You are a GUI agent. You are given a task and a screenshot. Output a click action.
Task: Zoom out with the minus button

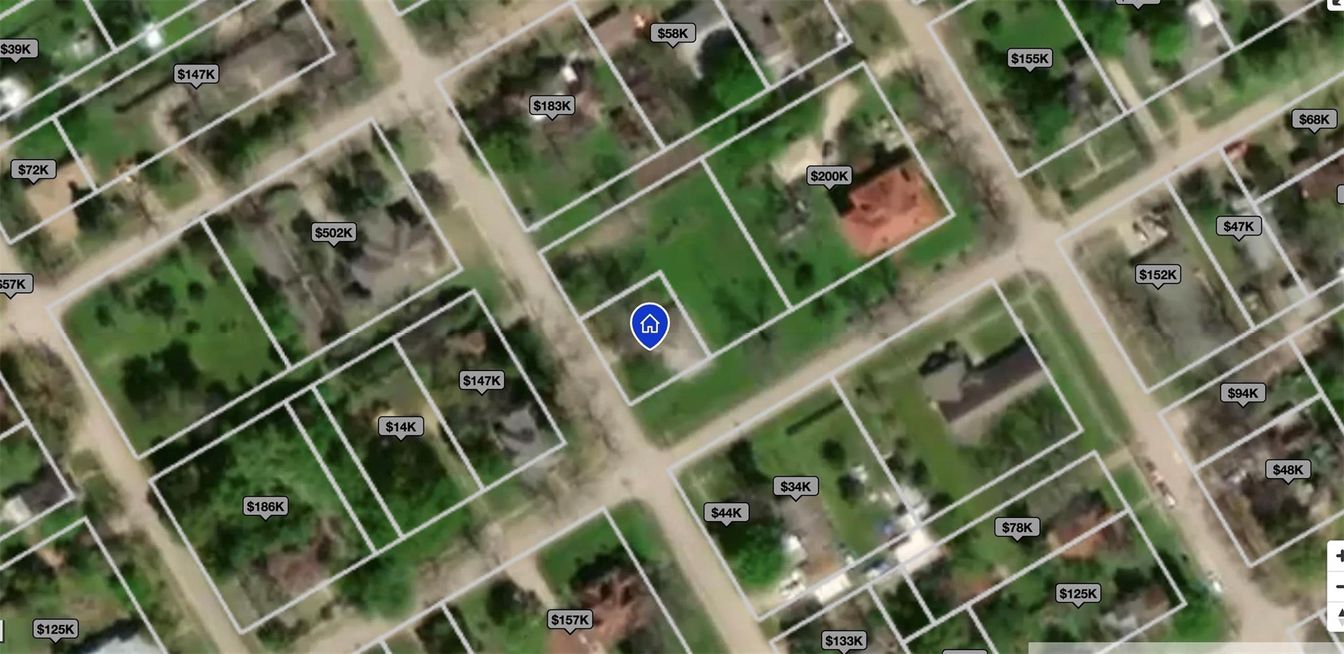[1337, 586]
